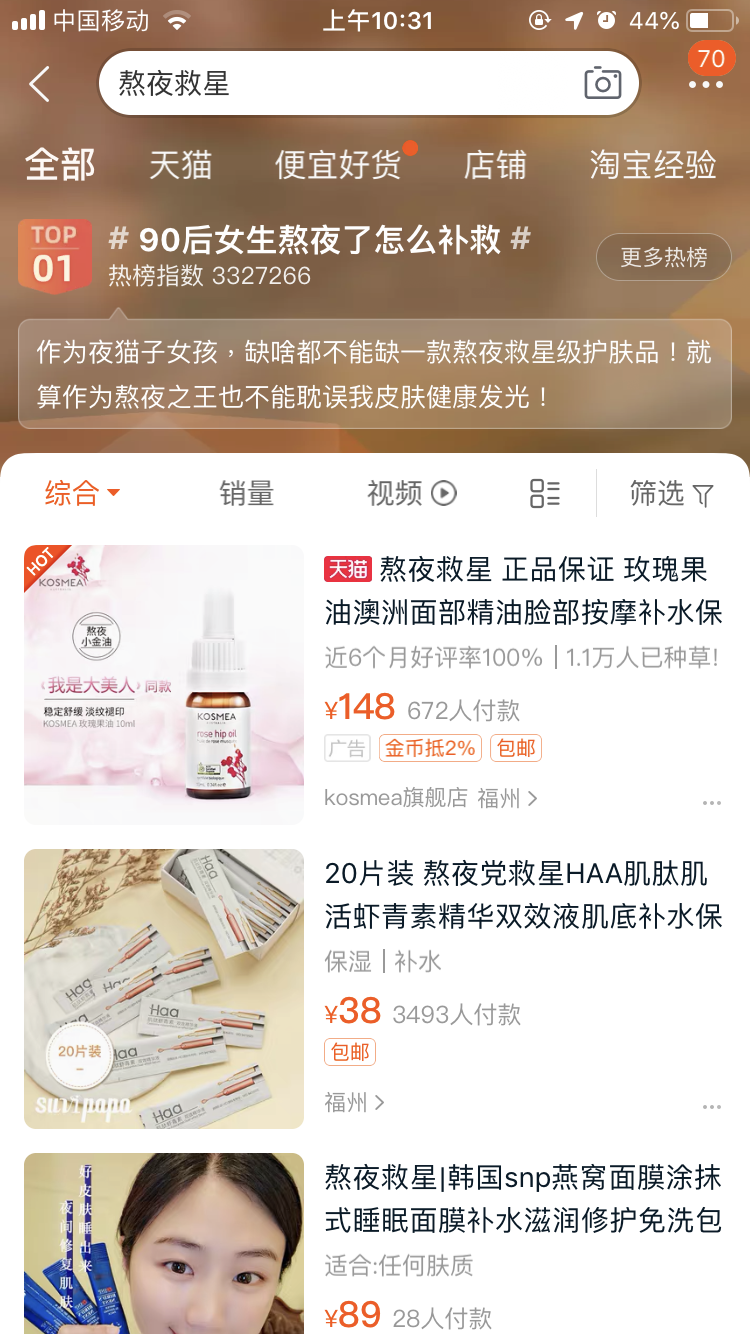
Task: Open the 20片装 HAA 精华 product
Action: tap(522, 895)
